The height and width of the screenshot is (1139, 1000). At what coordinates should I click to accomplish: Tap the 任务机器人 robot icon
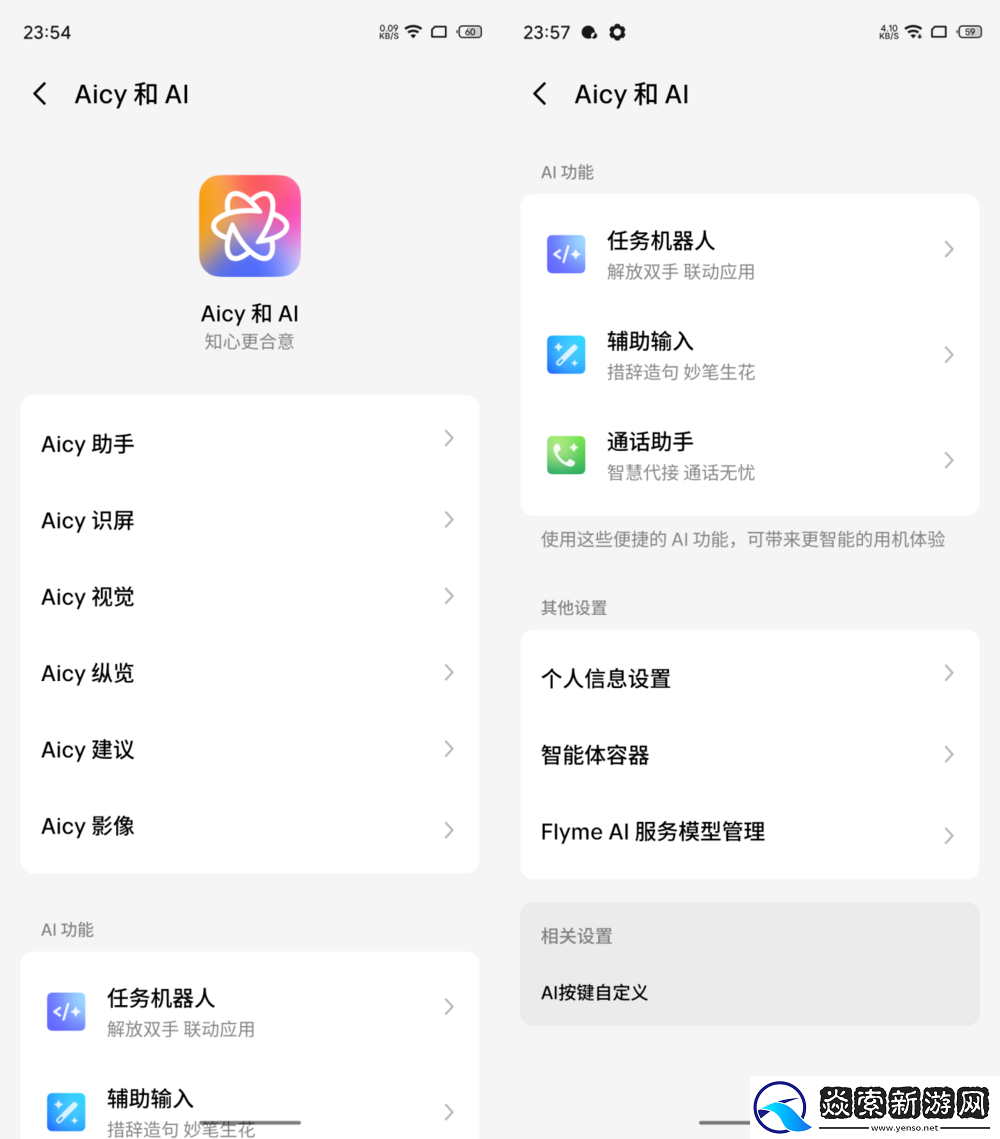click(x=566, y=255)
